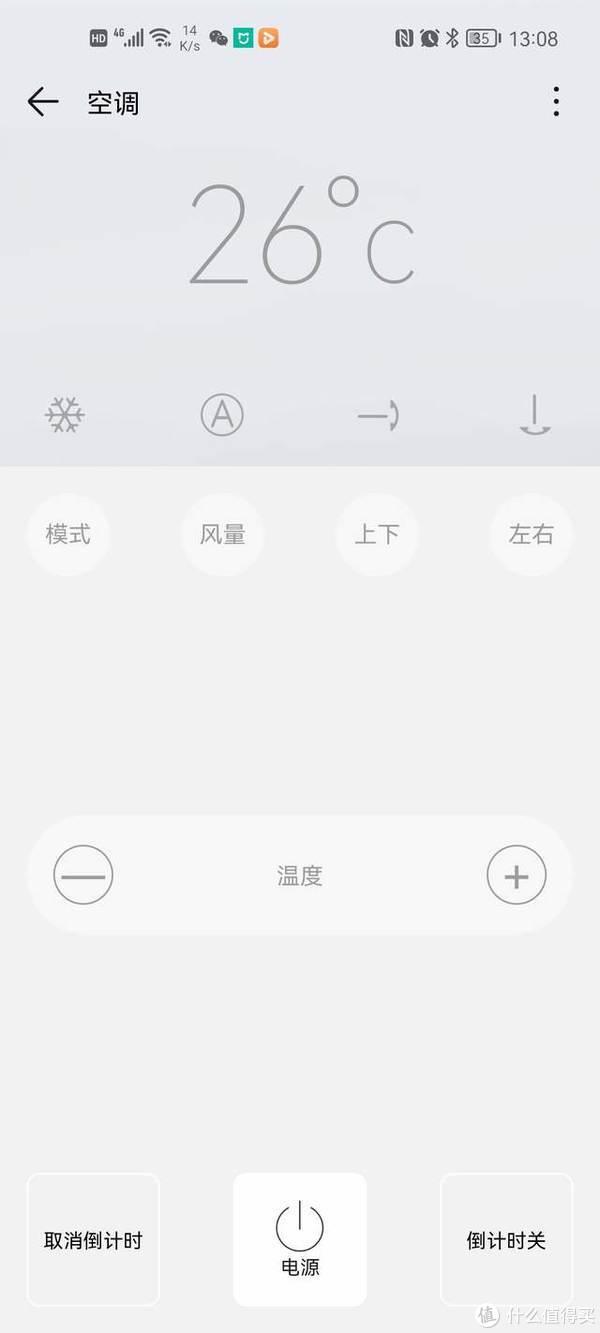600x1333 pixels.
Task: Lower the temperature with the minus button
Action: pyautogui.click(x=83, y=876)
